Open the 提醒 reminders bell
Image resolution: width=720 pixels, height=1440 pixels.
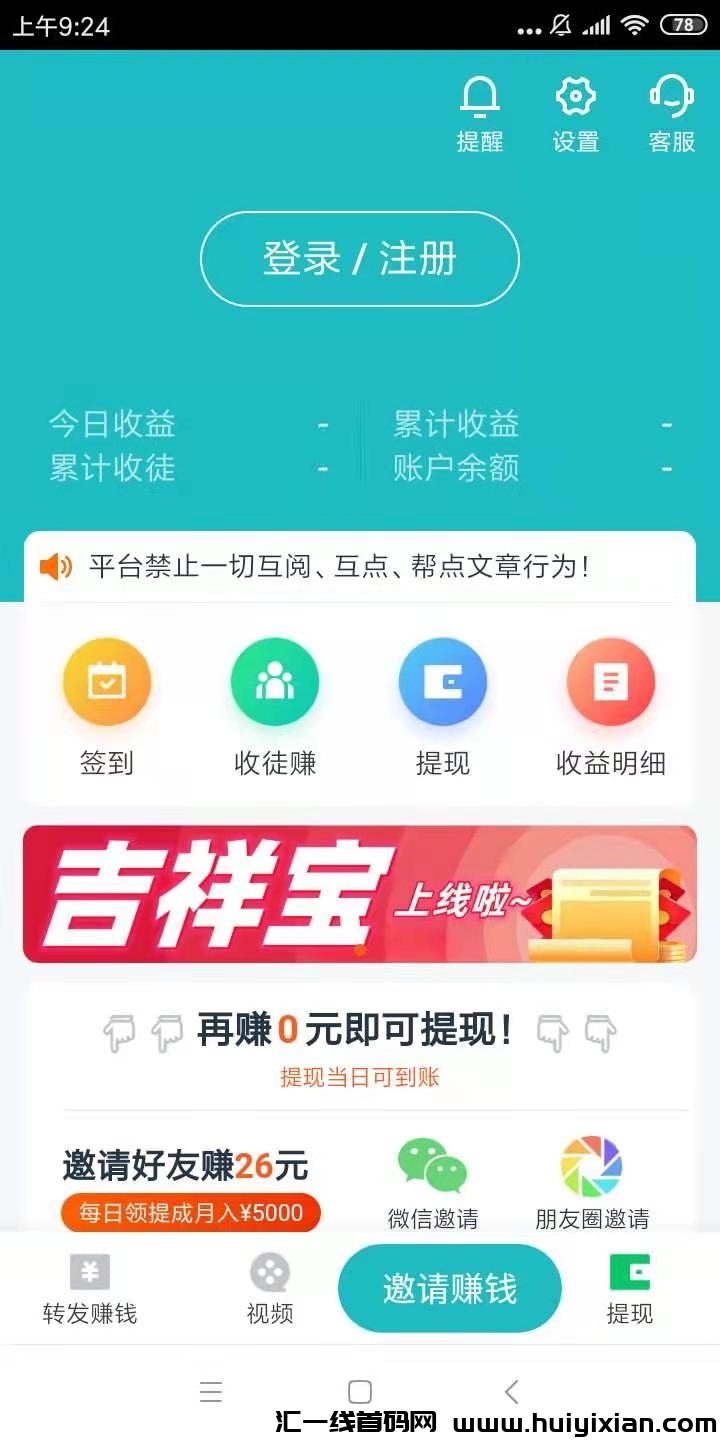(480, 113)
